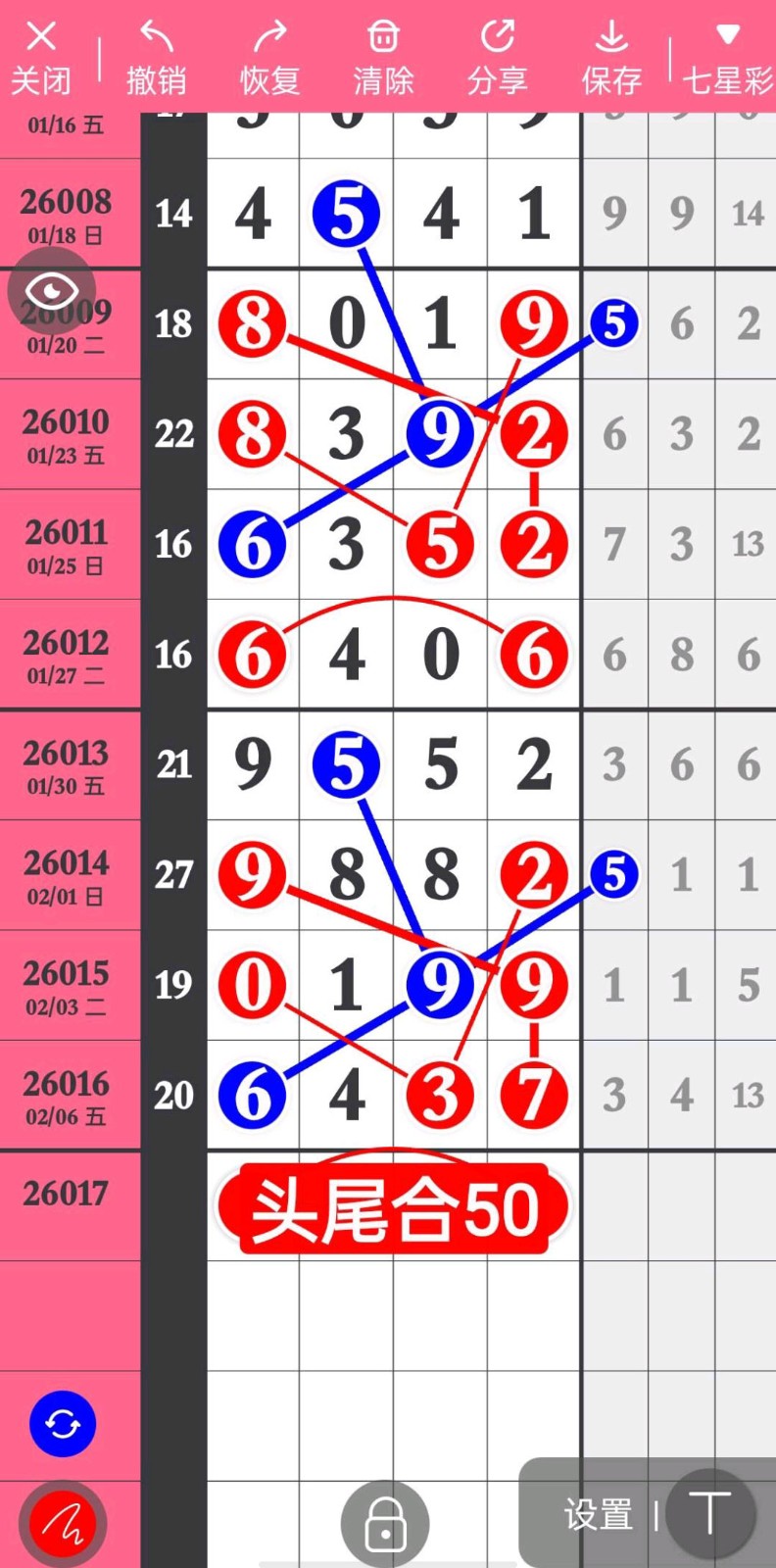Redo the reverted action

[x=269, y=58]
